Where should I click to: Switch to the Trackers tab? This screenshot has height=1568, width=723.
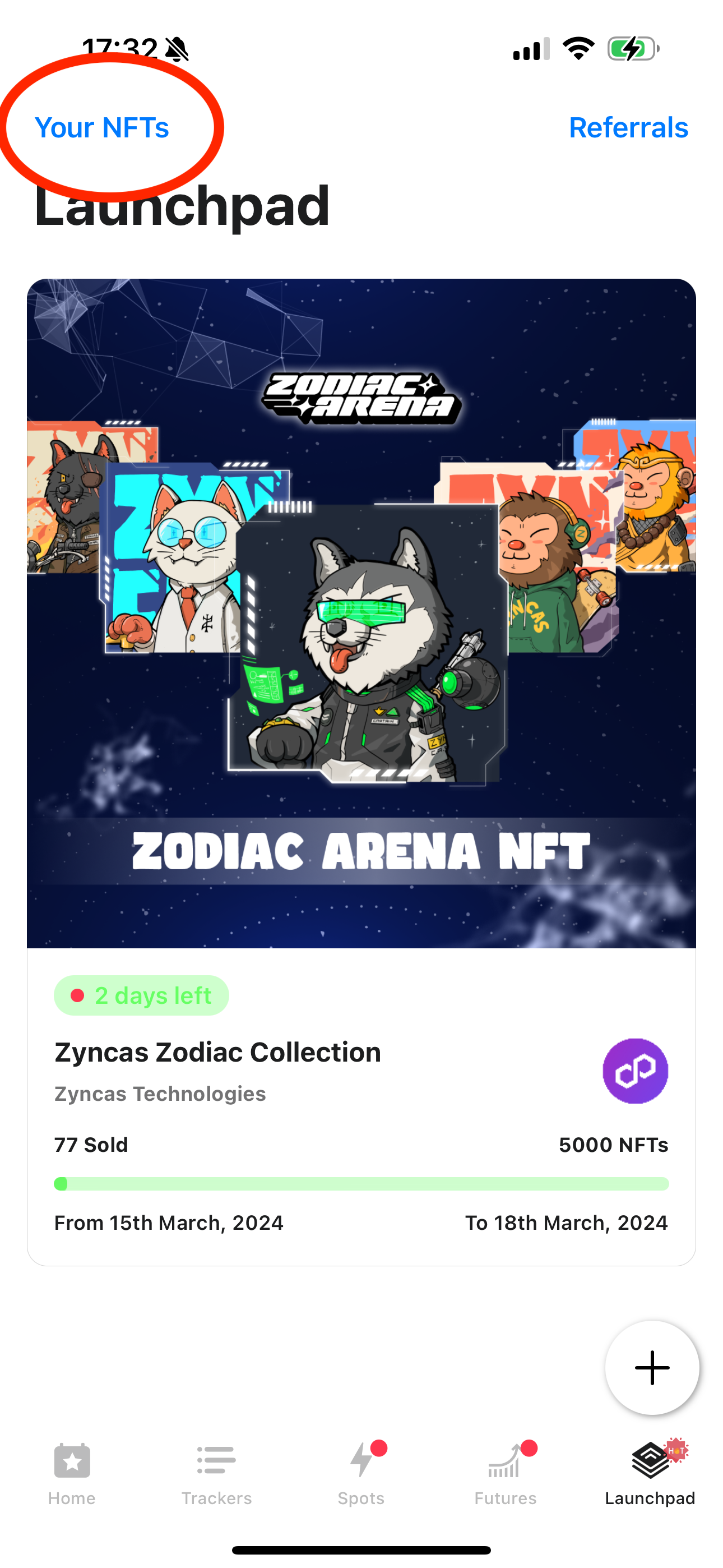pos(216,1473)
